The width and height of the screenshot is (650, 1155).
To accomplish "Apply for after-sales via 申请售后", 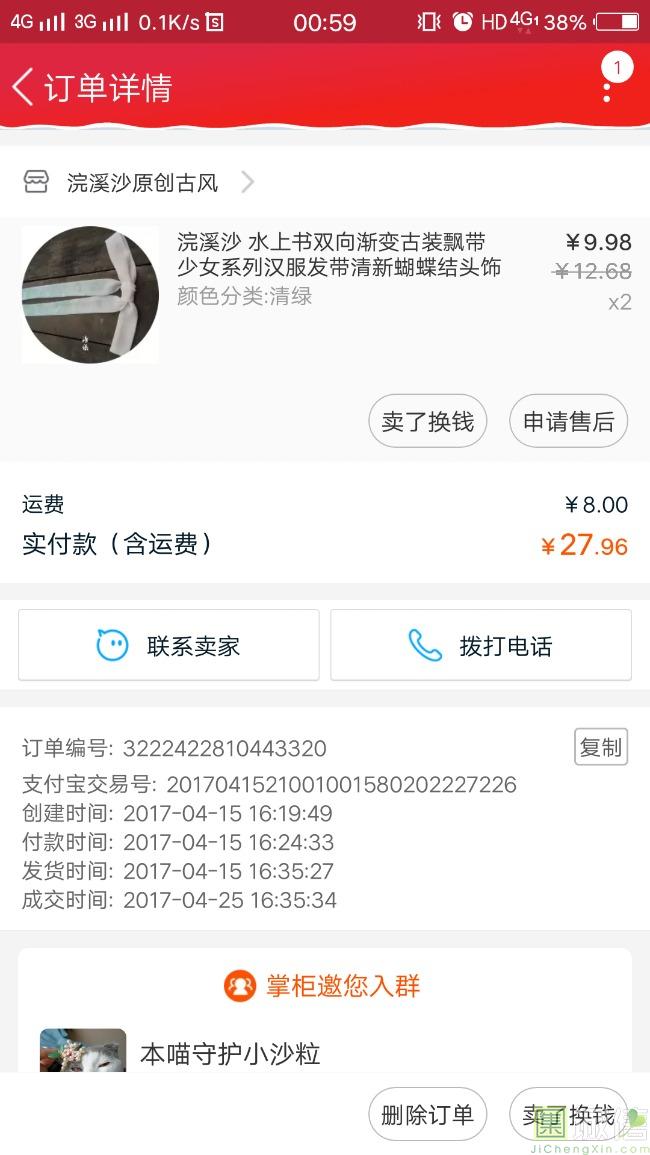I will tap(568, 422).
